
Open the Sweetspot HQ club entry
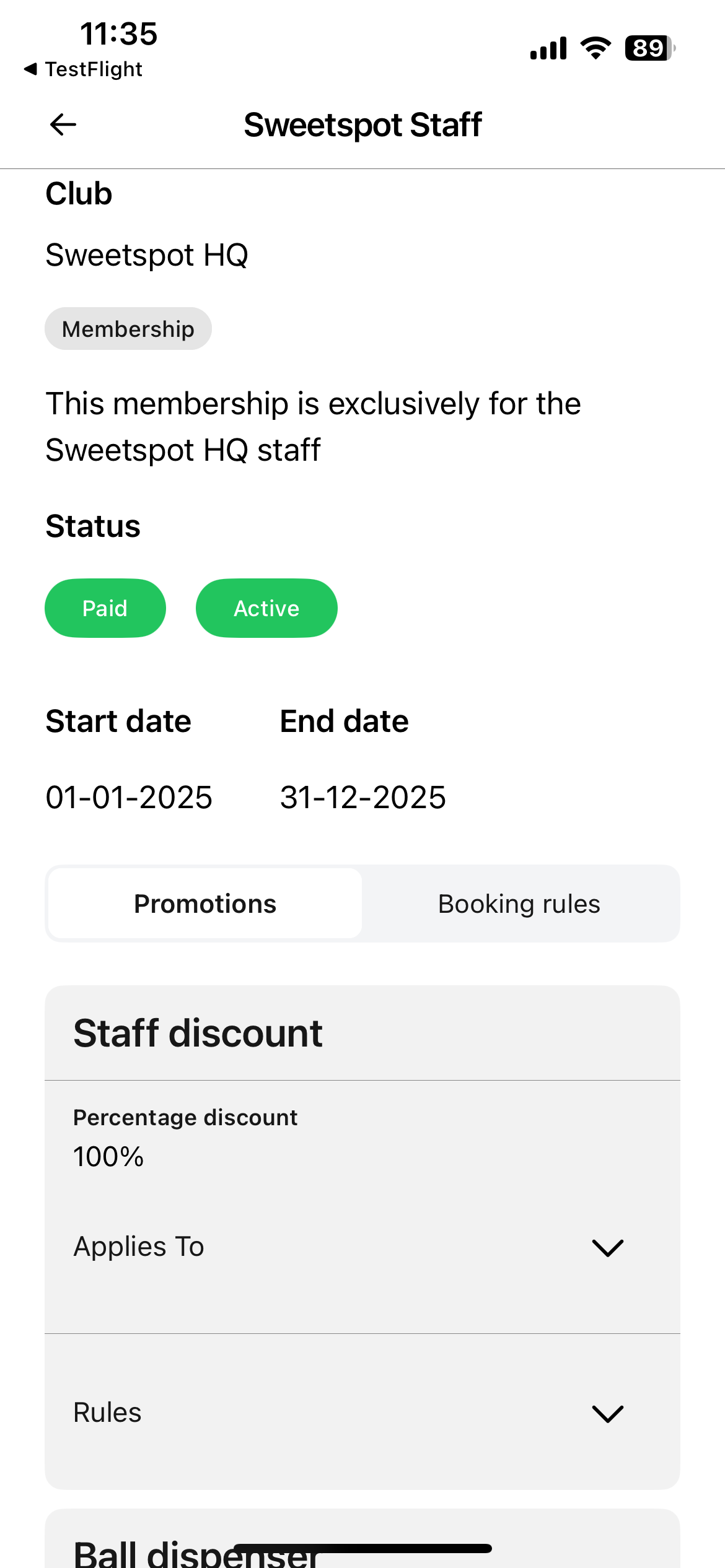pos(147,254)
